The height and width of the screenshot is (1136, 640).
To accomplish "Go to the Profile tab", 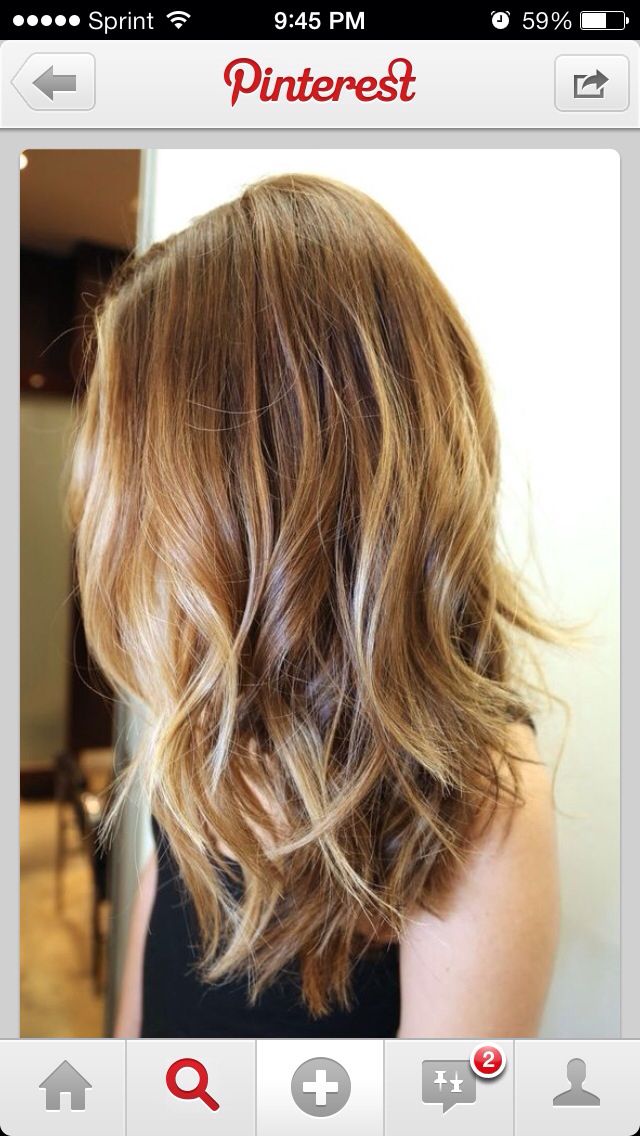I will tap(577, 1086).
